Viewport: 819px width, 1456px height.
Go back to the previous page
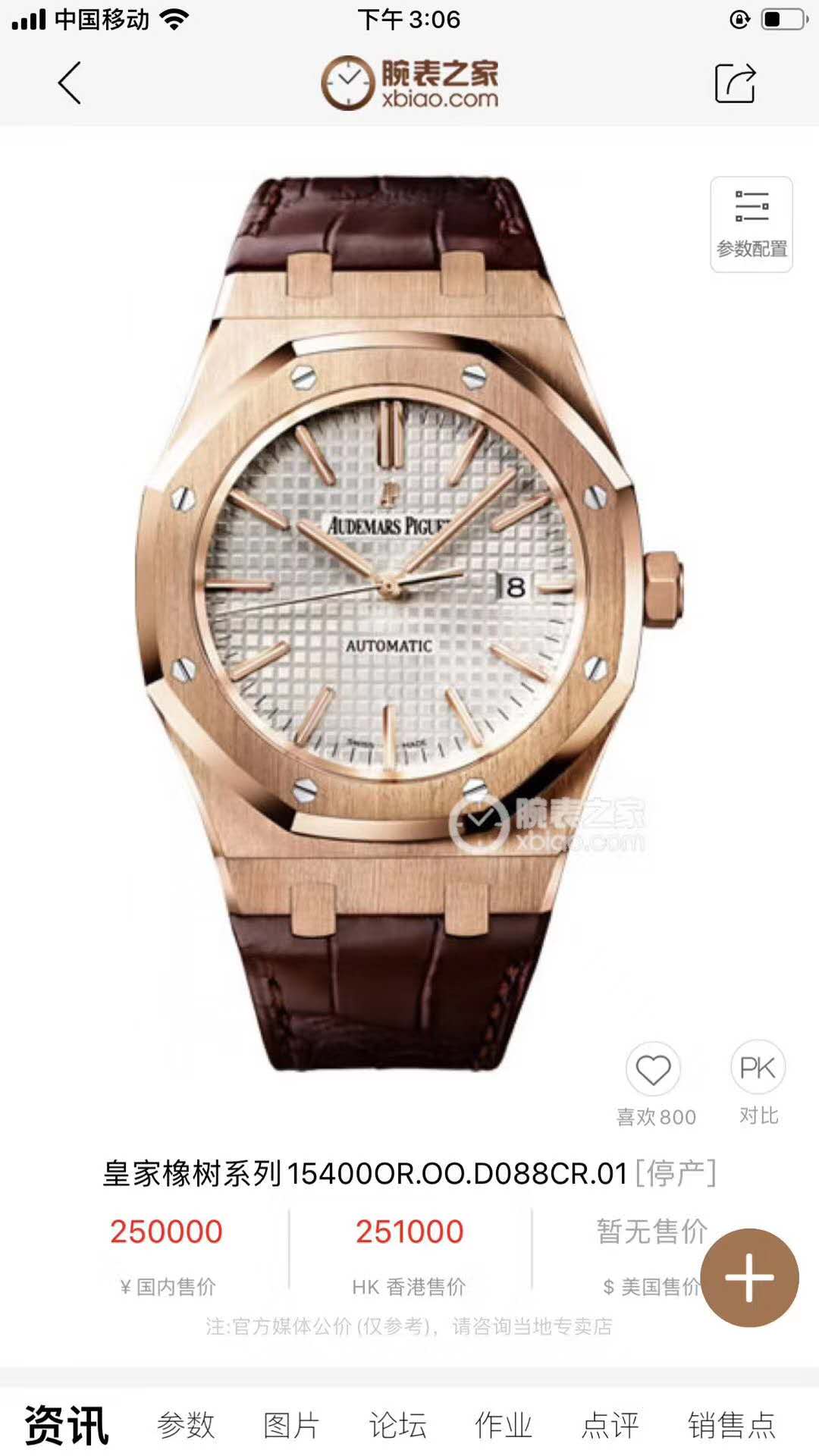coord(69,83)
